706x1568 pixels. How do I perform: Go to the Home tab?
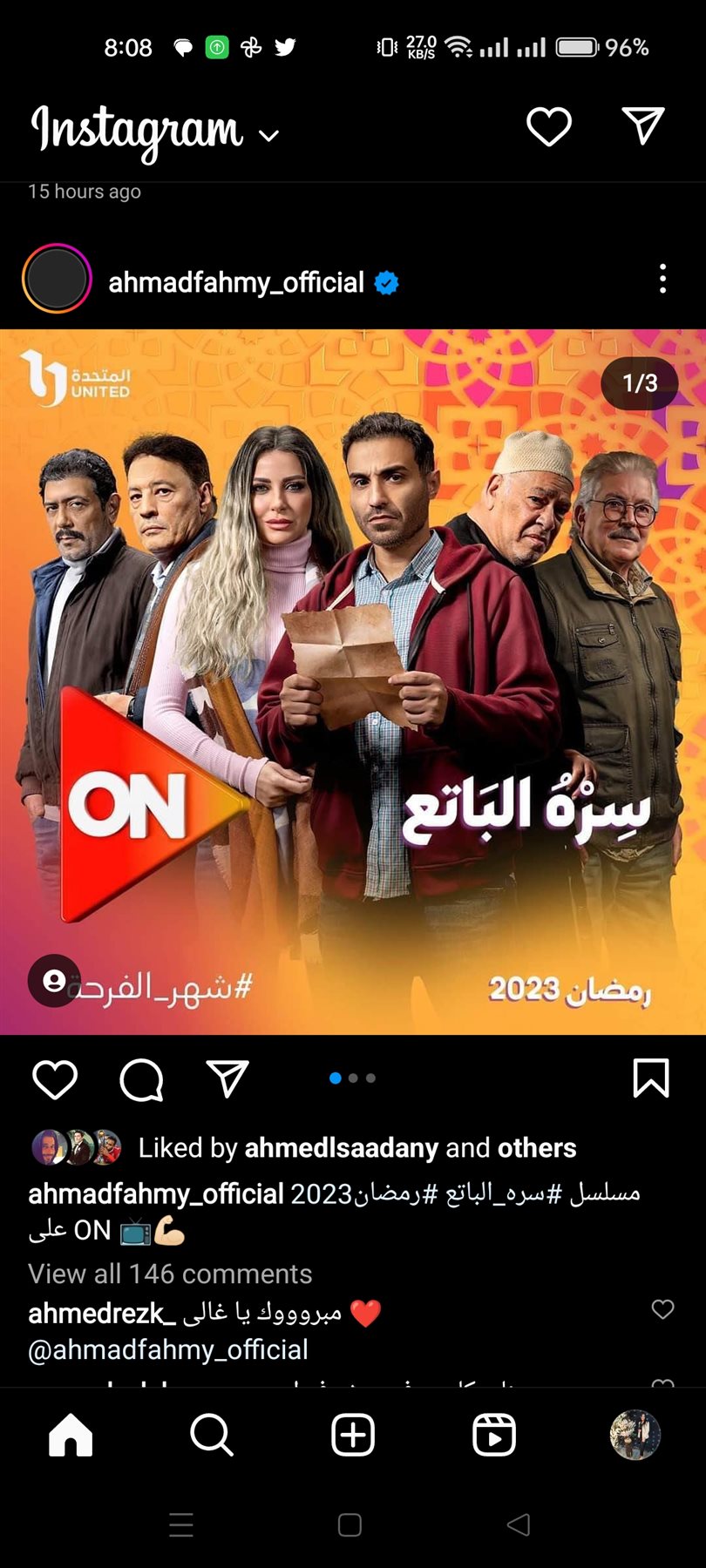[71, 1435]
